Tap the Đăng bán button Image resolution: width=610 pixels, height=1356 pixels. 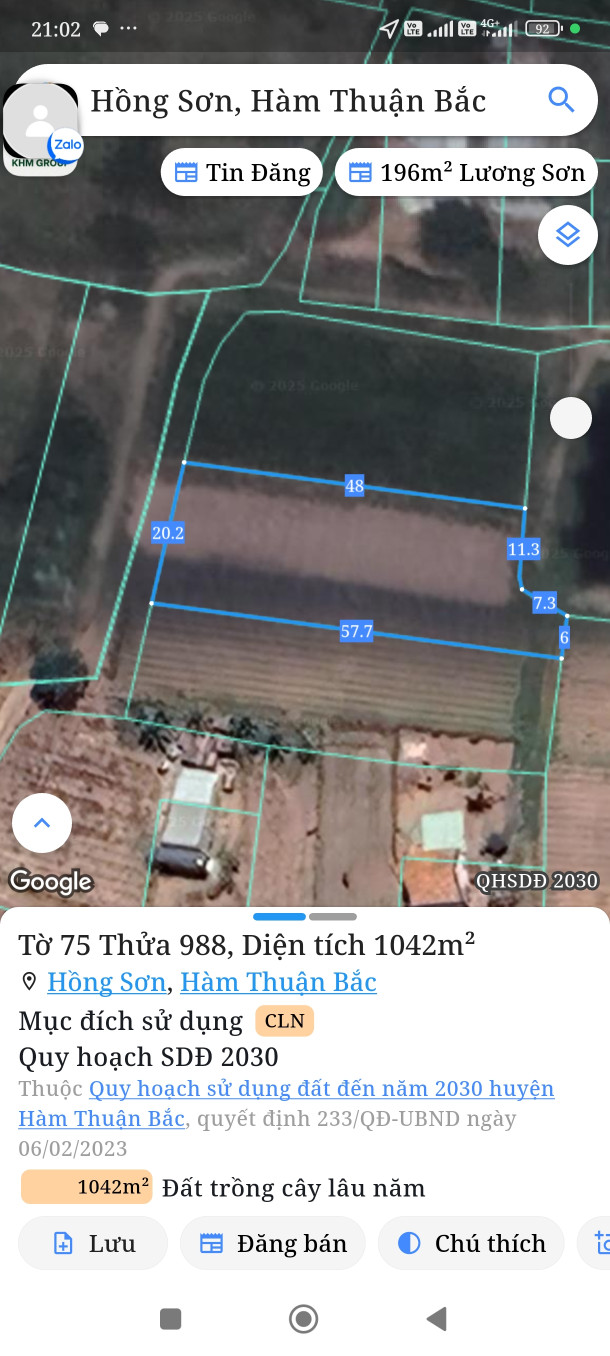272,1243
